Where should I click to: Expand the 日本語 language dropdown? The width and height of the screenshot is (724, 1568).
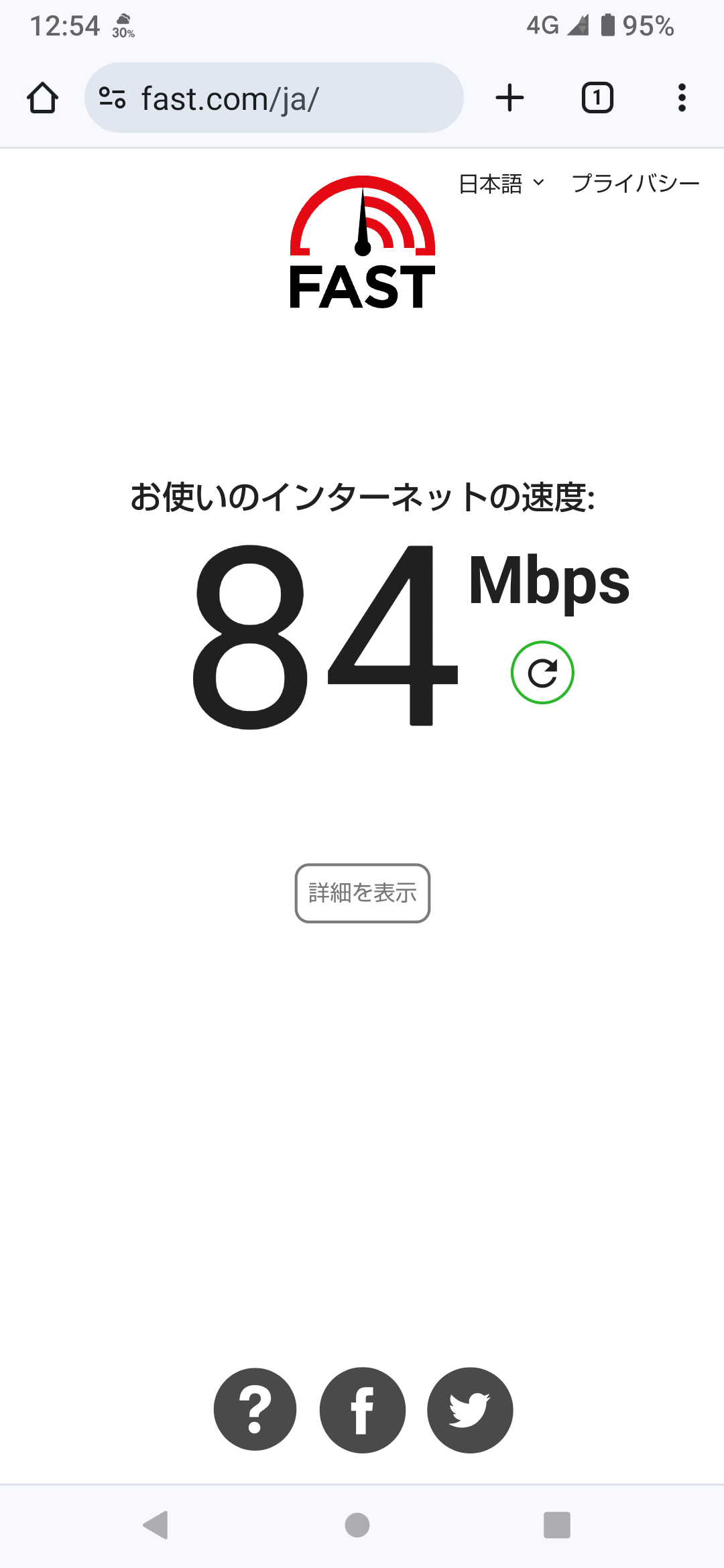click(x=501, y=184)
